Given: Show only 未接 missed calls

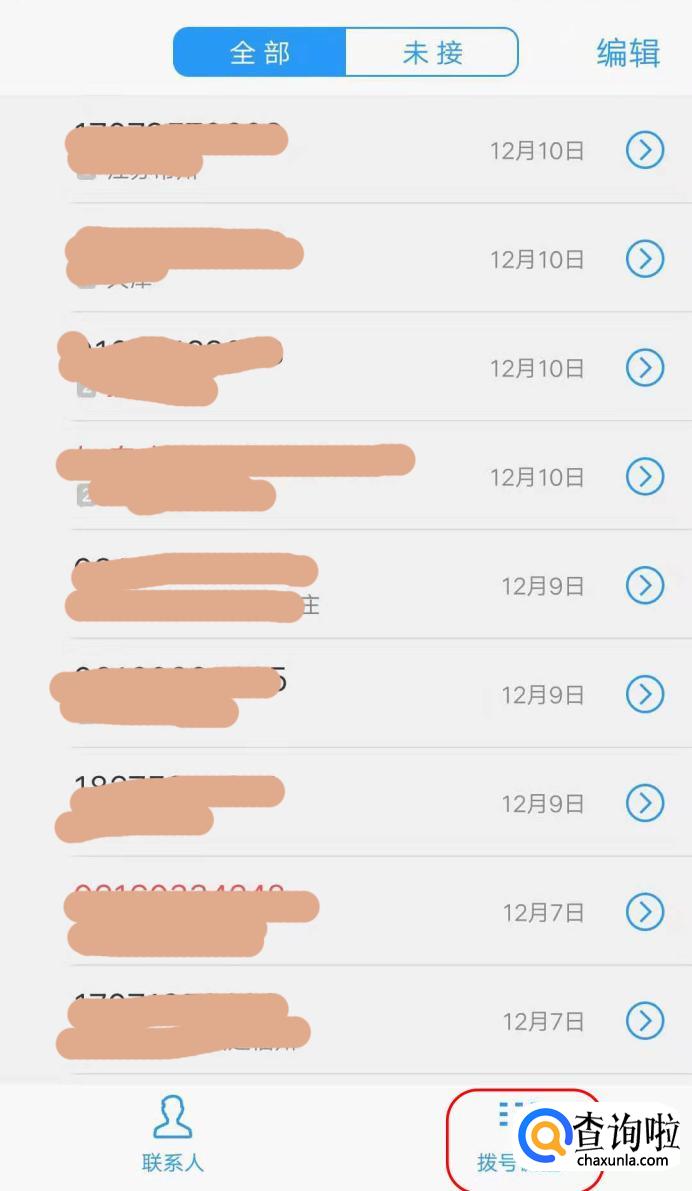Looking at the screenshot, I should 432,52.
